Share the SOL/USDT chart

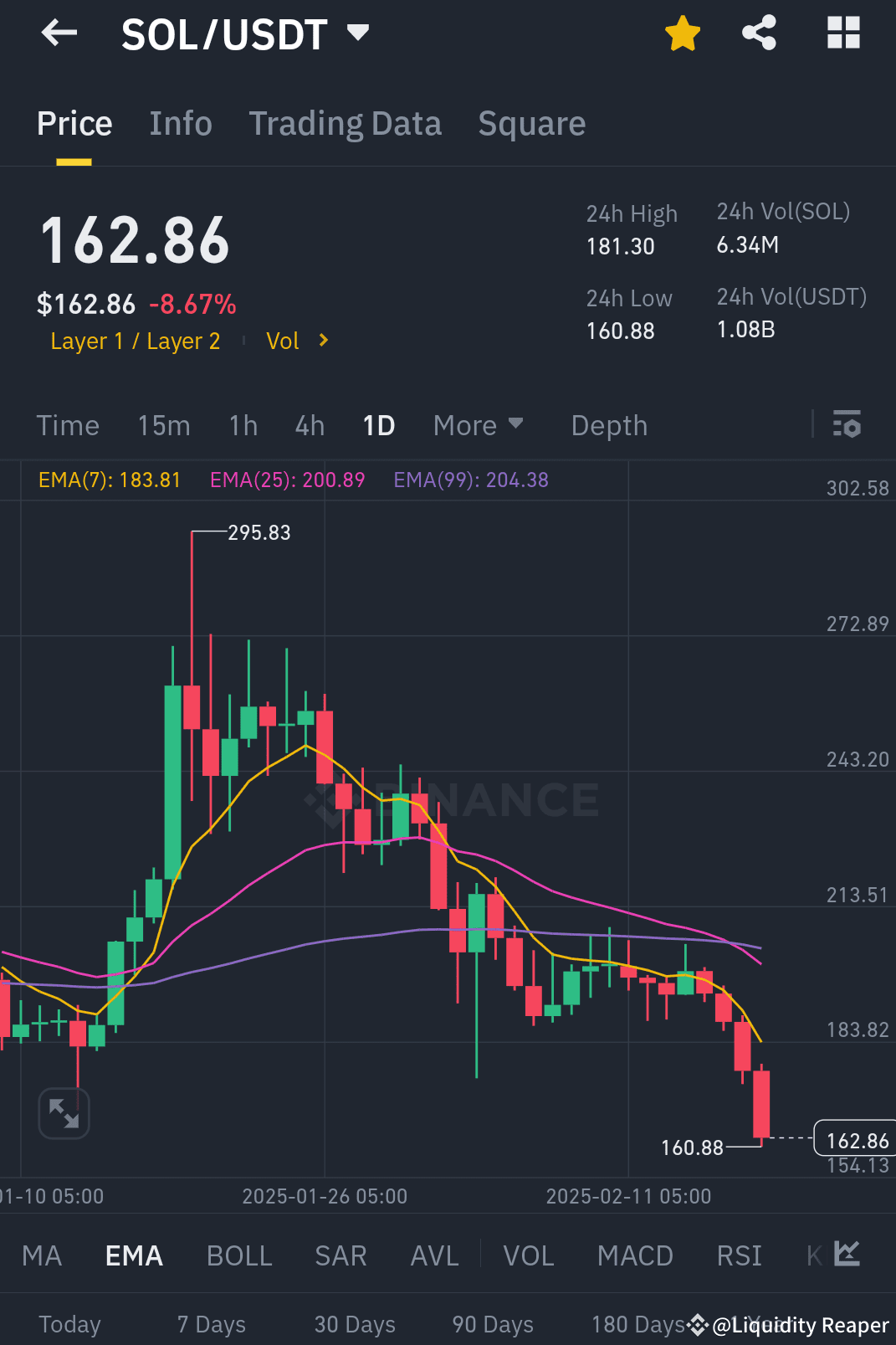pos(759,33)
